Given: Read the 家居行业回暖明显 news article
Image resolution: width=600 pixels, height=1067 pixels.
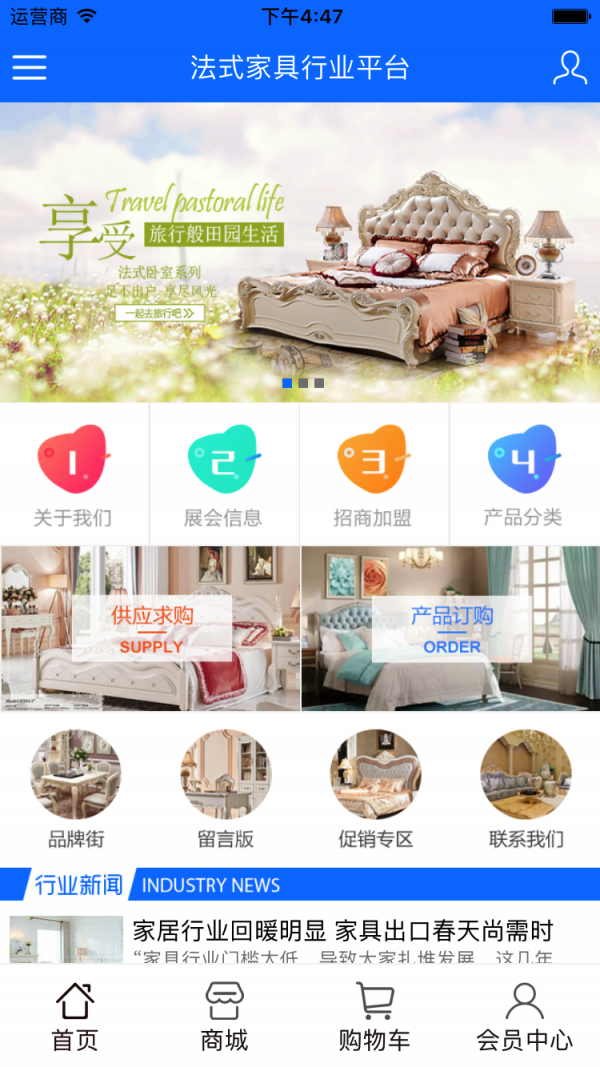Looking at the screenshot, I should tap(300, 939).
